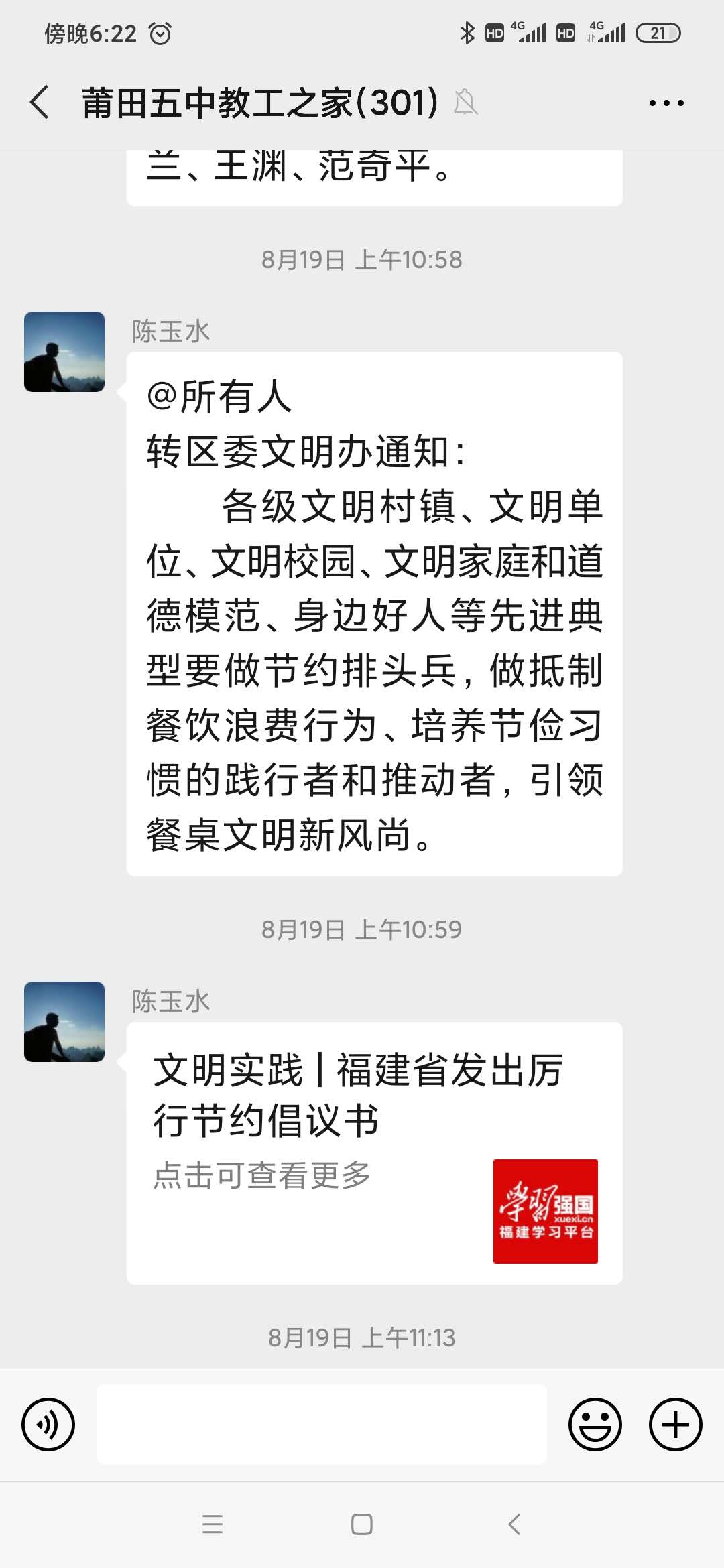Viewport: 724px width, 1568px height.
Task: Open the emoji picker
Action: click(595, 1424)
